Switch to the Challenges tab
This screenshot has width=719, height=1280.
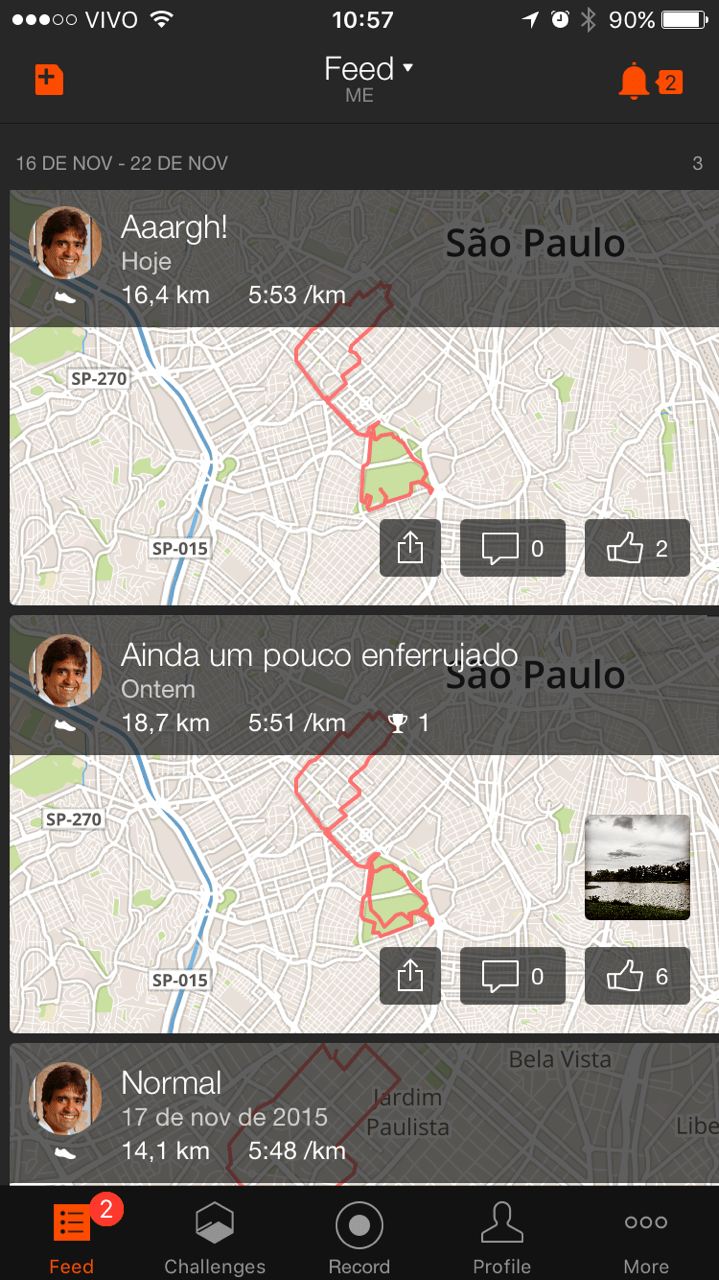point(215,1237)
